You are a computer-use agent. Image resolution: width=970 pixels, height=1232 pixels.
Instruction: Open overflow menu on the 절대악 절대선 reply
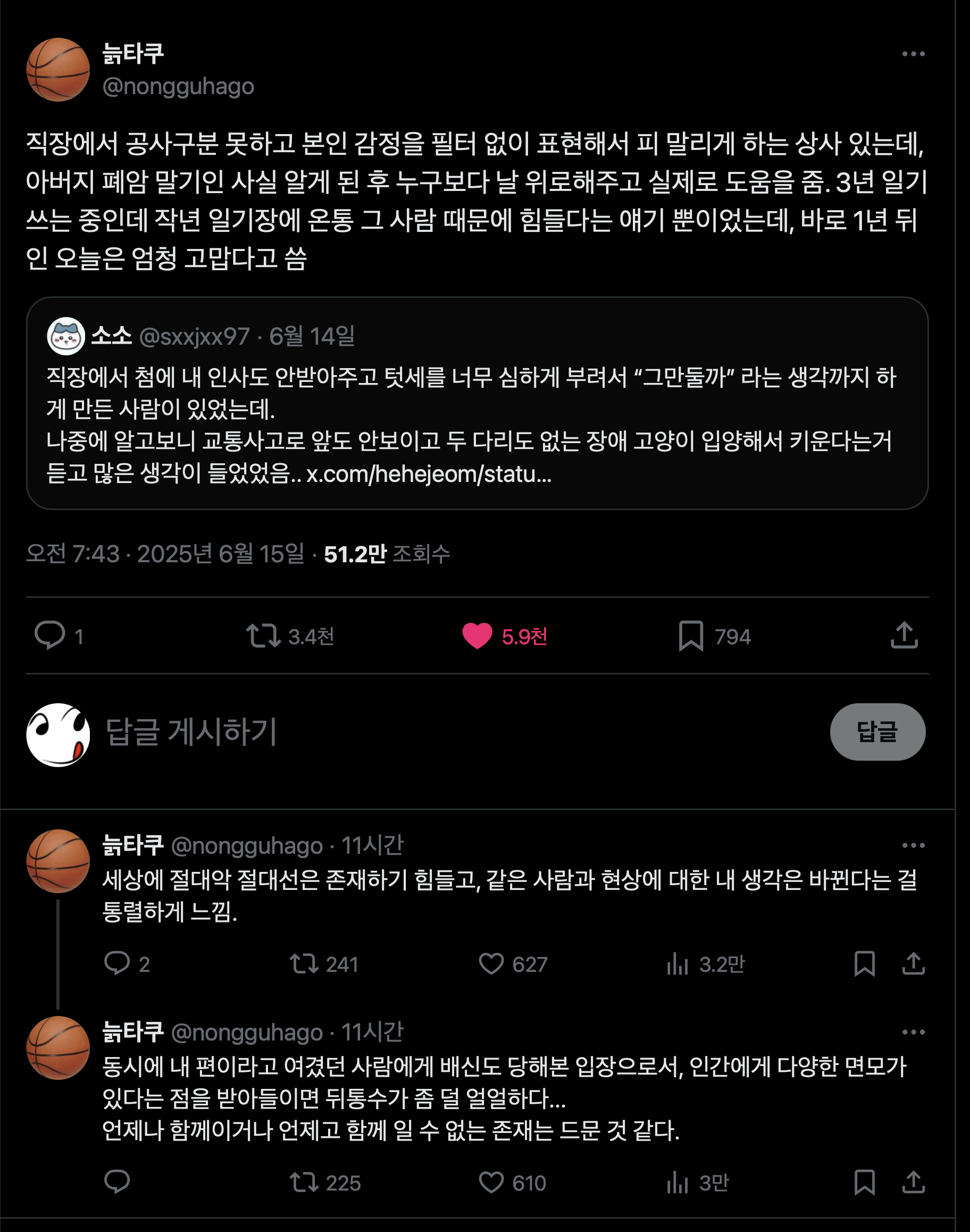(913, 845)
